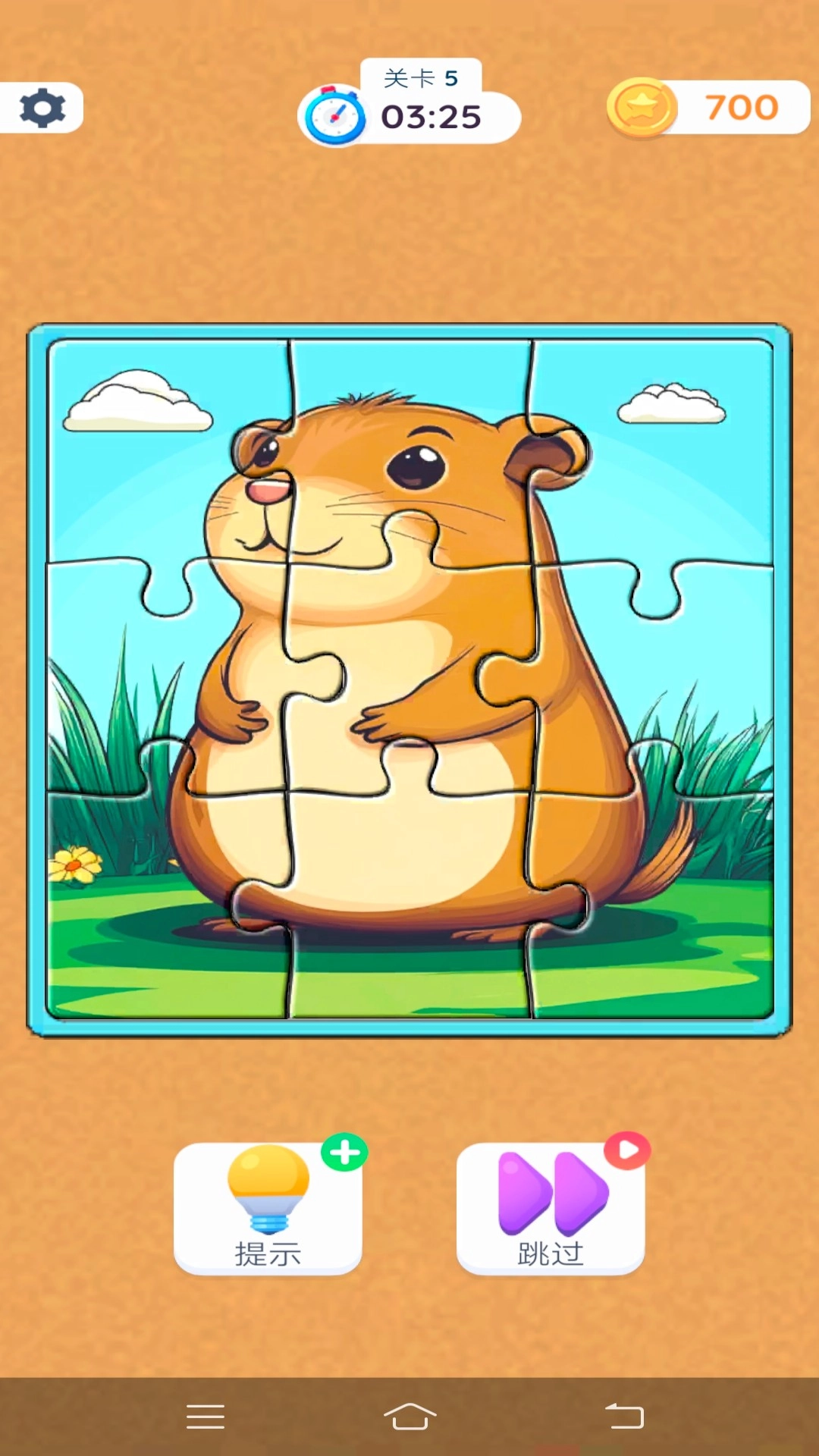
Task: Tap the 提示 hint button
Action: (268, 1208)
